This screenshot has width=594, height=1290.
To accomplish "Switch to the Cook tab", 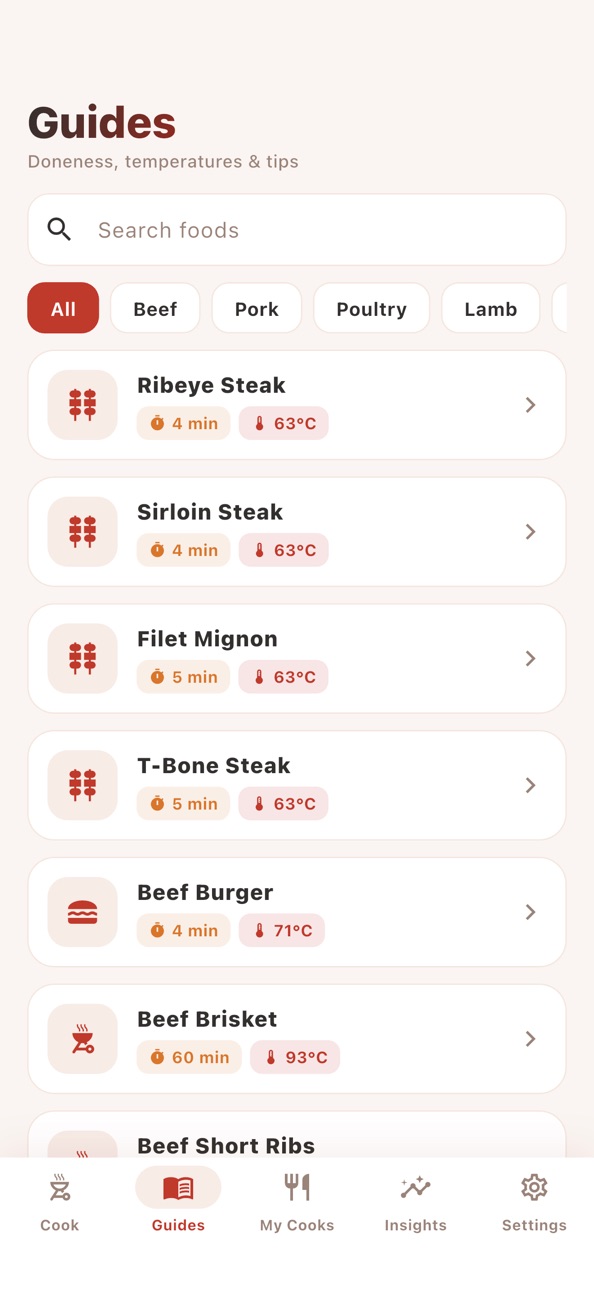I will tap(60, 1201).
